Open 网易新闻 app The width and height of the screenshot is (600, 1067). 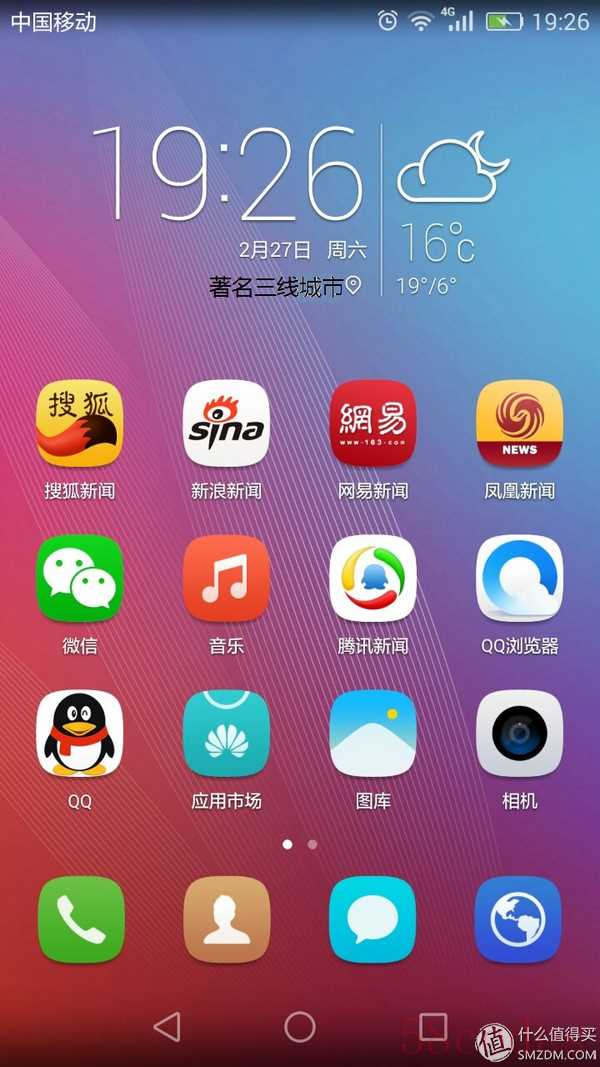[x=373, y=424]
